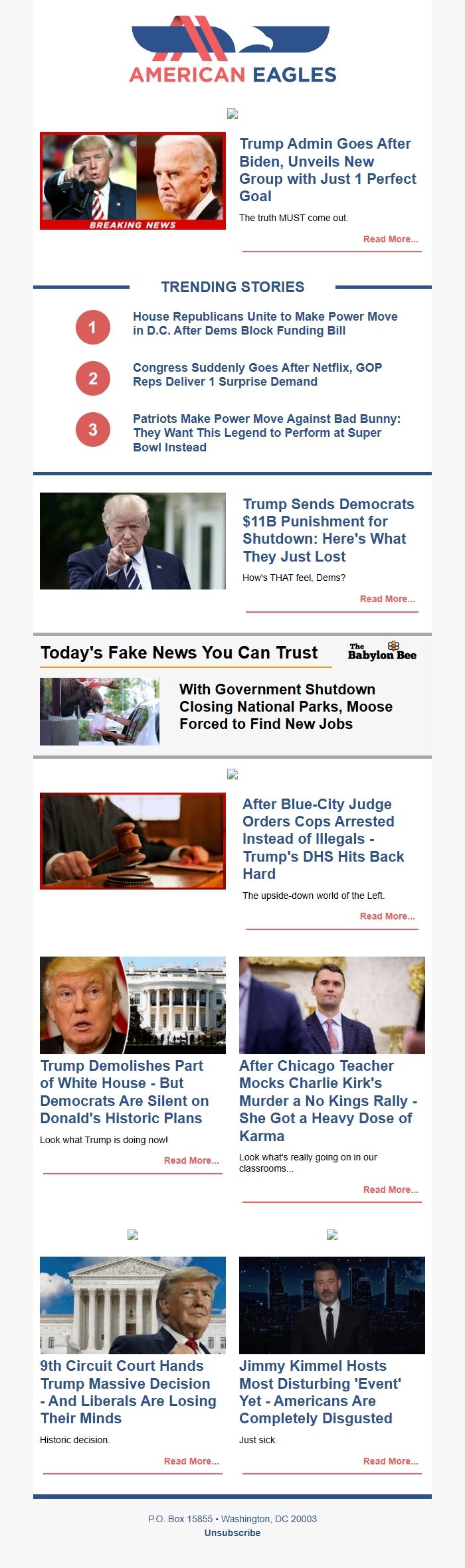Tap Read More under White House demolition story
Image resolution: width=465 pixels, height=1568 pixels.
tap(191, 1160)
